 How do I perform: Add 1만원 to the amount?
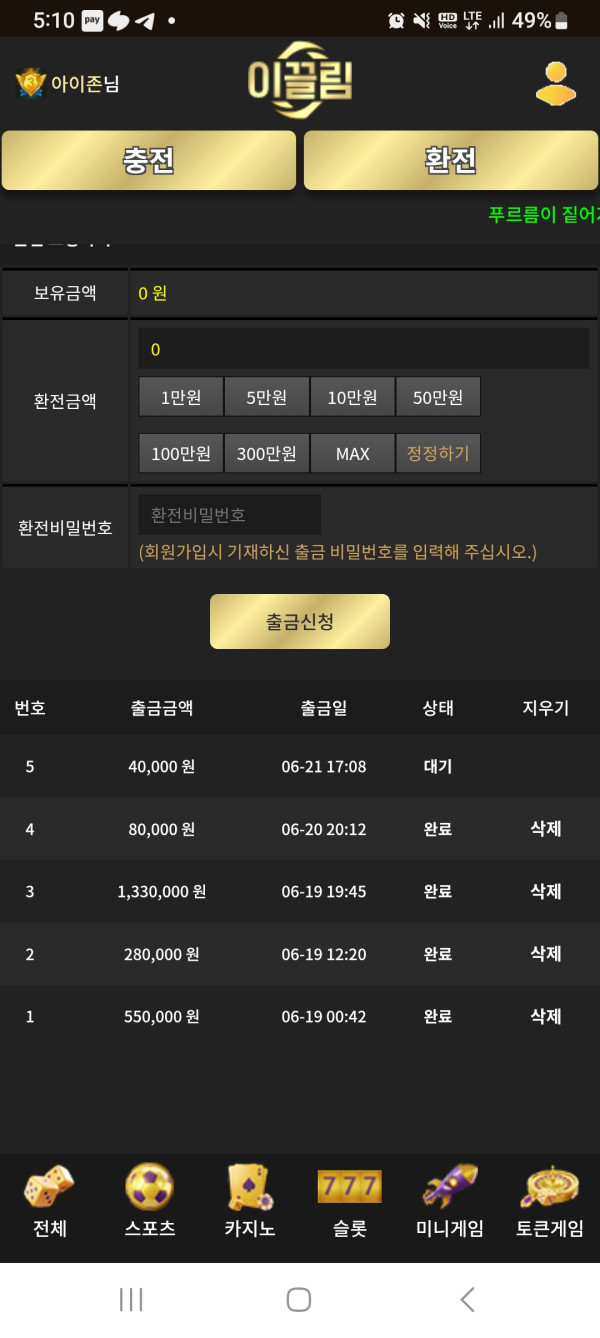tap(181, 397)
